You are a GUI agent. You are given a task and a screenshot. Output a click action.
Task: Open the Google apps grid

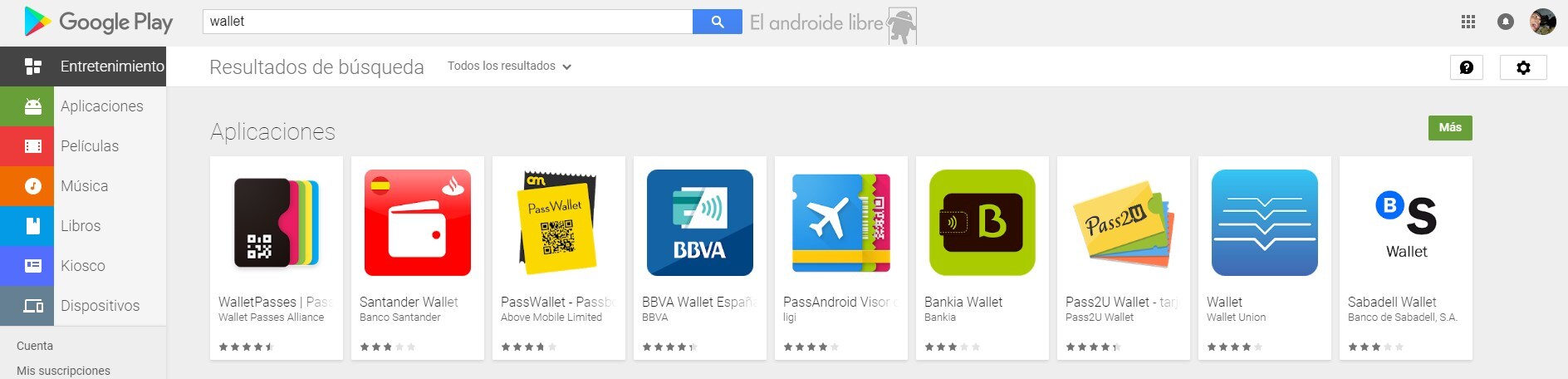point(1468,22)
